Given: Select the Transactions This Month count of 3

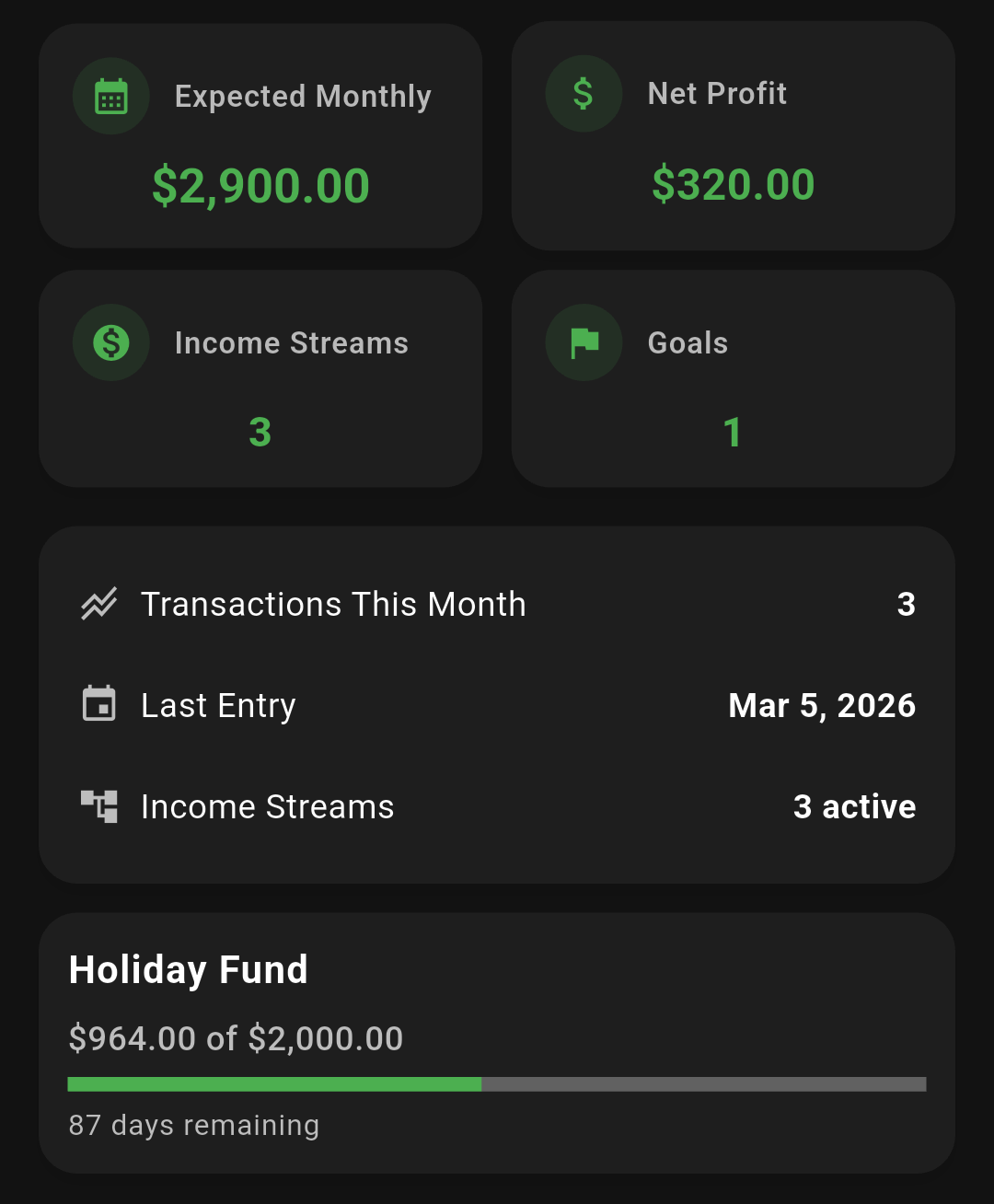Looking at the screenshot, I should [906, 603].
